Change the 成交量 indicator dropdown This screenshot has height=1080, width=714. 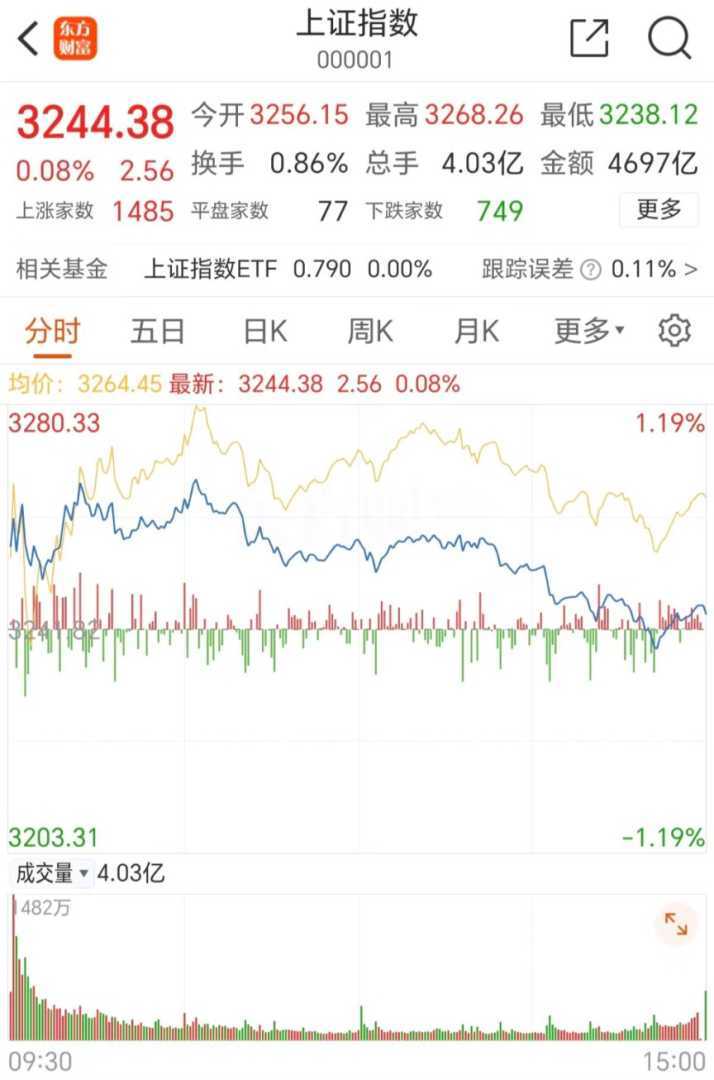52,874
